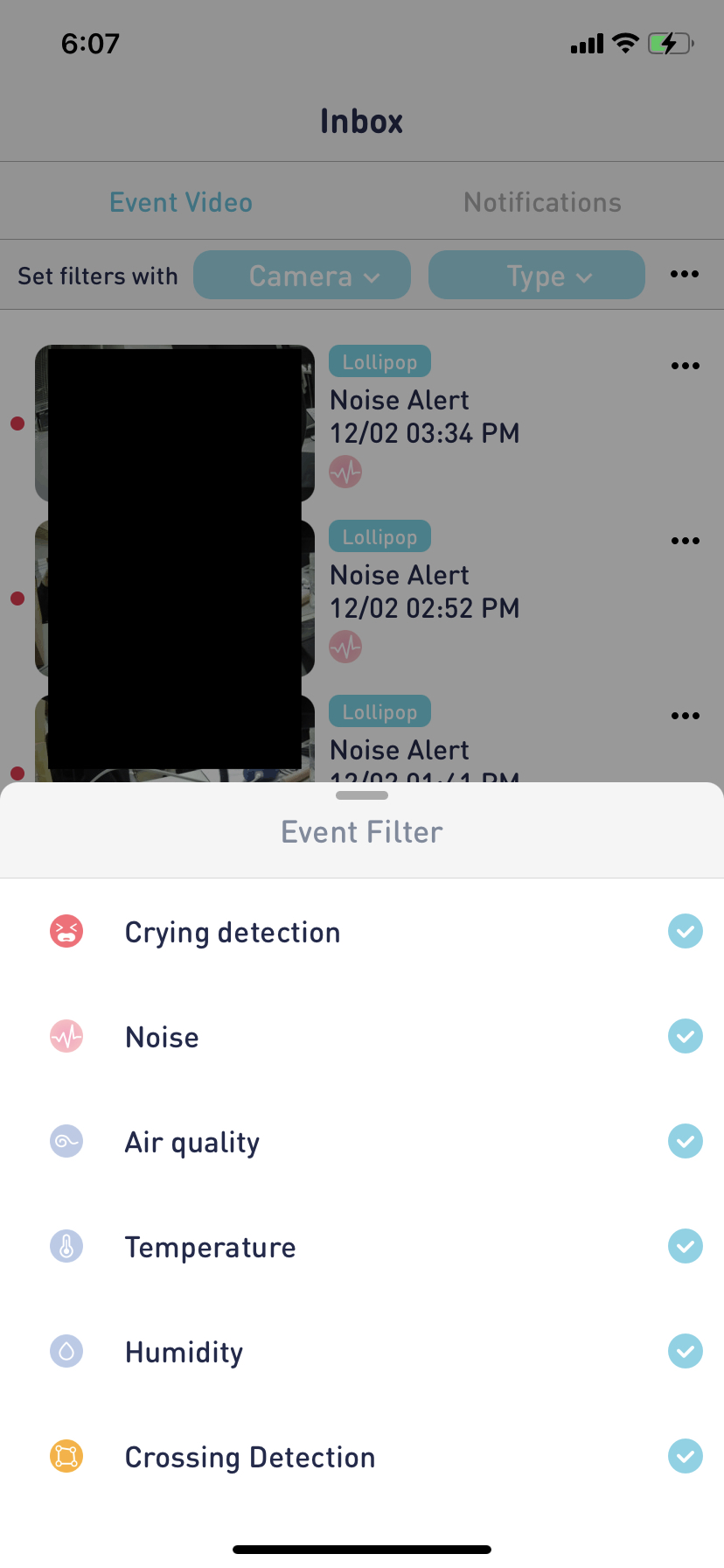This screenshot has width=724, height=1568.
Task: Select the Event Video tab
Action: (x=181, y=202)
